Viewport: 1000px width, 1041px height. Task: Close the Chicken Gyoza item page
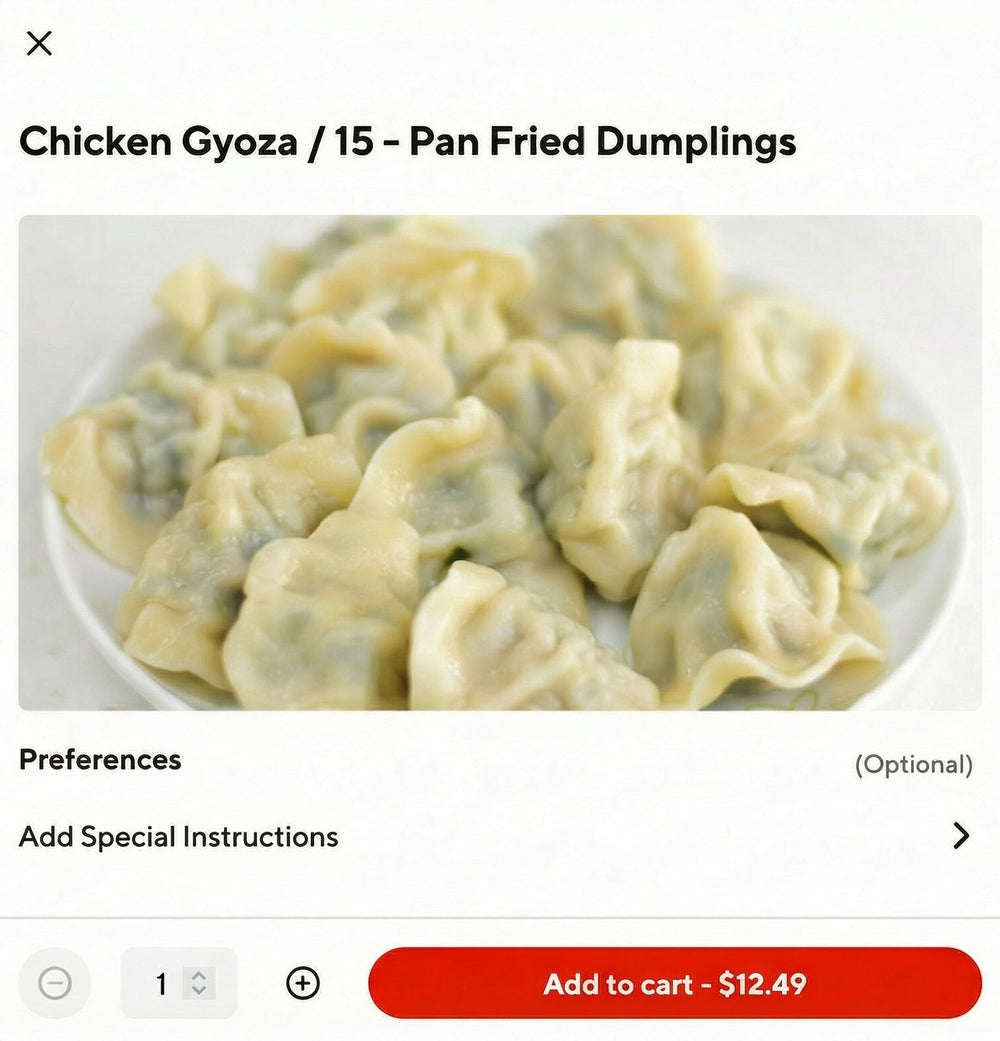pyautogui.click(x=39, y=43)
